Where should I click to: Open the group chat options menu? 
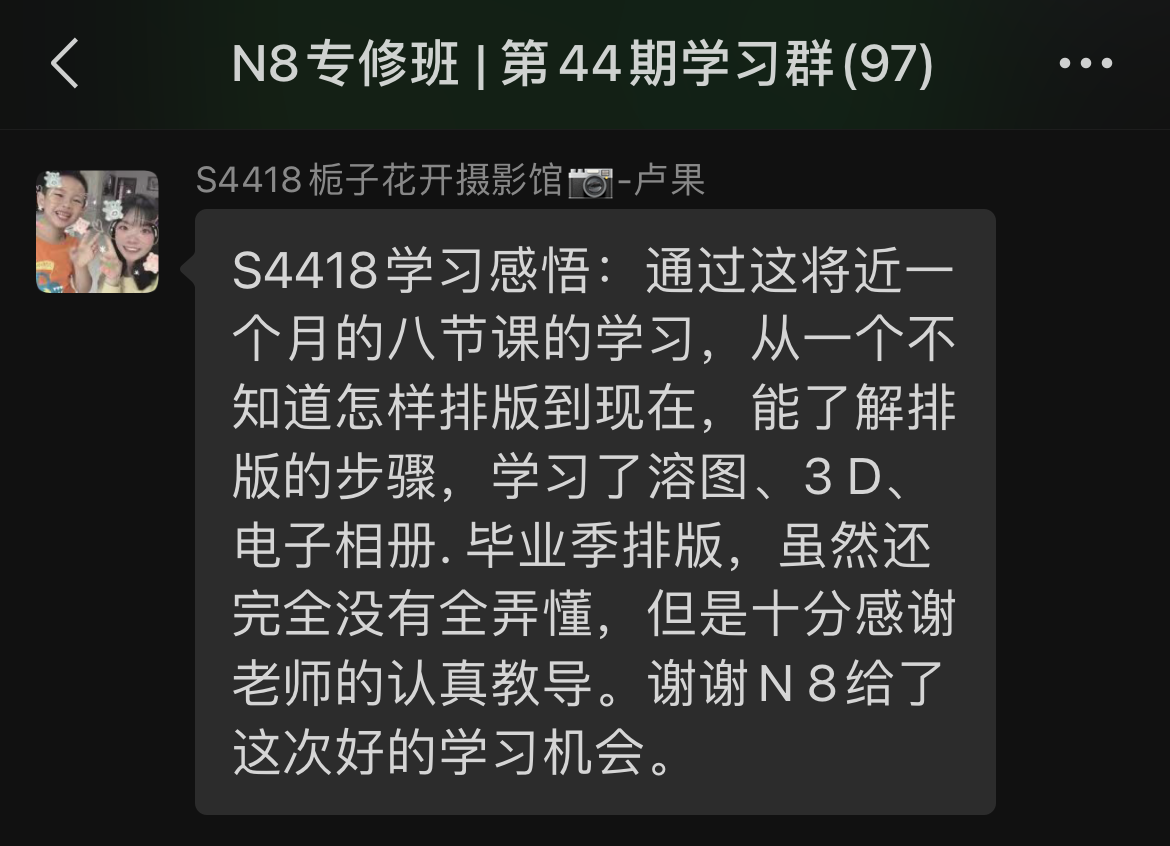pos(1085,65)
